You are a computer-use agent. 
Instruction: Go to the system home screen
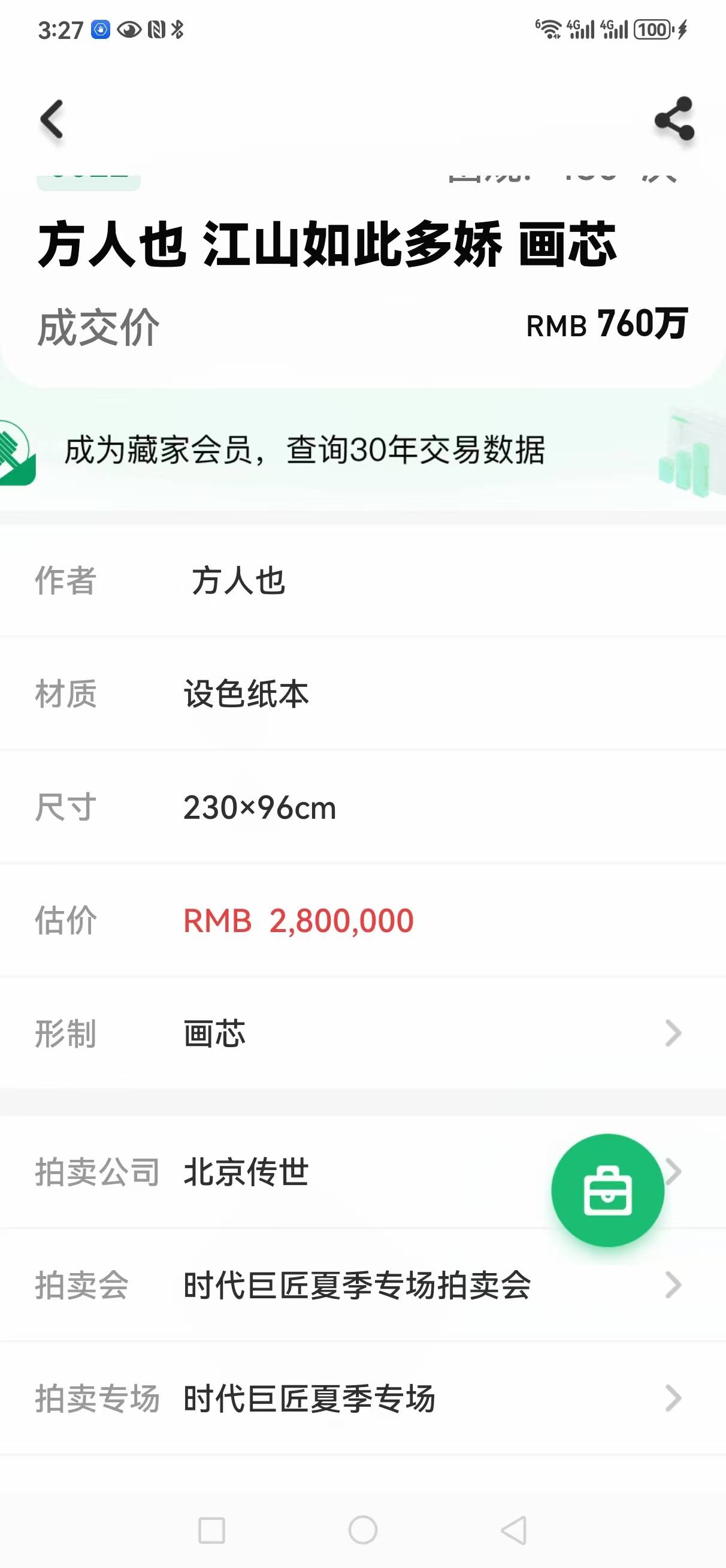(362, 1530)
